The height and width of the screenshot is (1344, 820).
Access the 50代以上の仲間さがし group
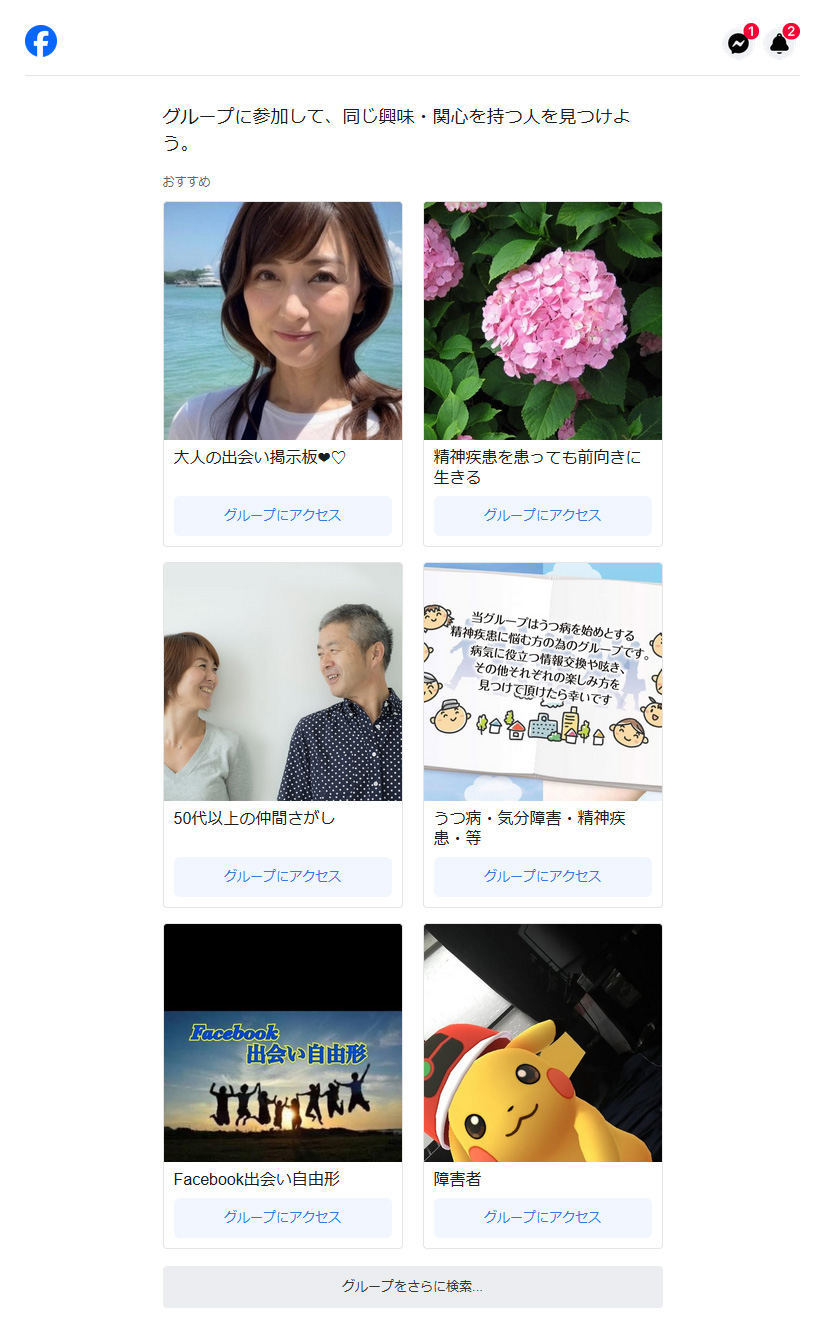point(283,877)
